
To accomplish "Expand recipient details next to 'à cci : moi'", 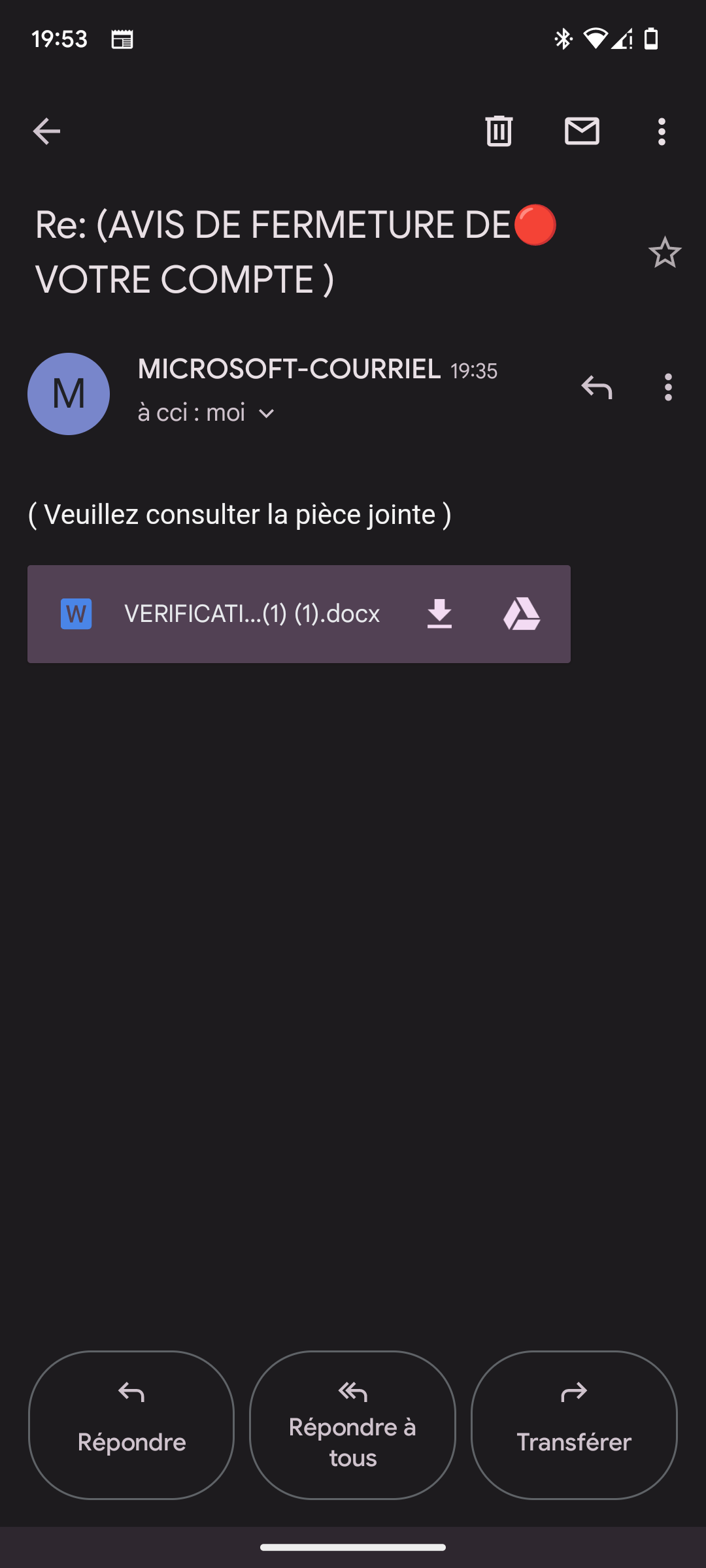I will [266, 414].
